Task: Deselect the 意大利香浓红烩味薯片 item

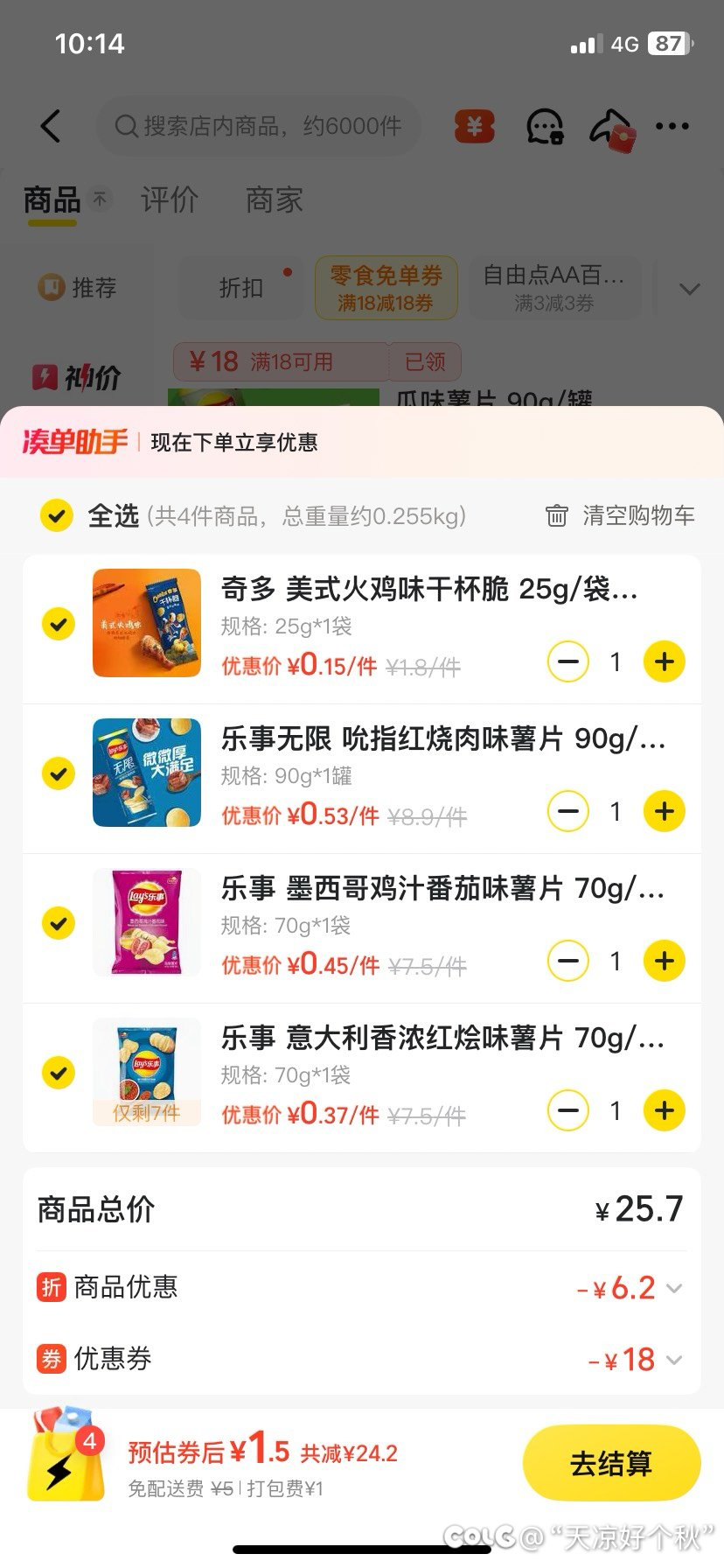Action: click(x=59, y=1073)
